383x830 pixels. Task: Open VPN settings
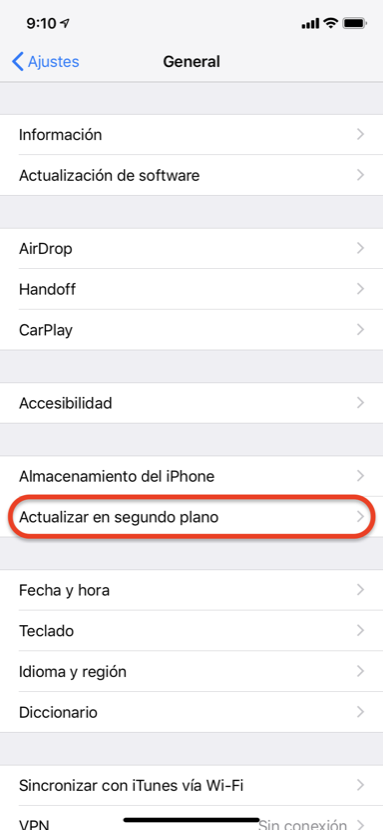192,818
